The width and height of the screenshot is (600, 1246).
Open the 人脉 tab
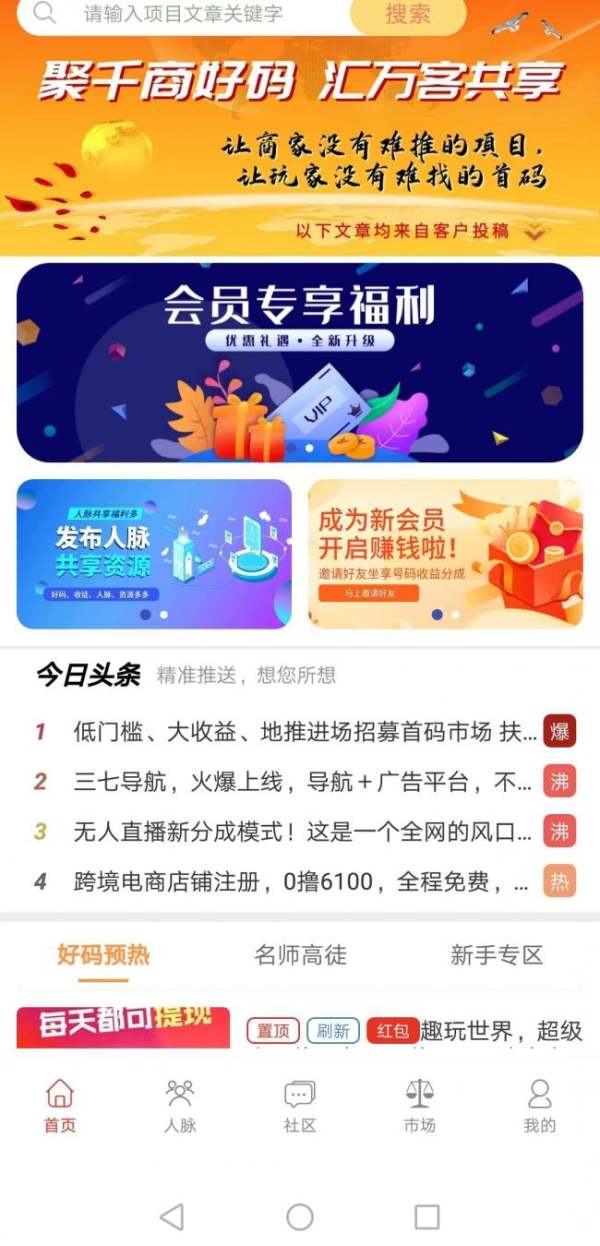[180, 1106]
